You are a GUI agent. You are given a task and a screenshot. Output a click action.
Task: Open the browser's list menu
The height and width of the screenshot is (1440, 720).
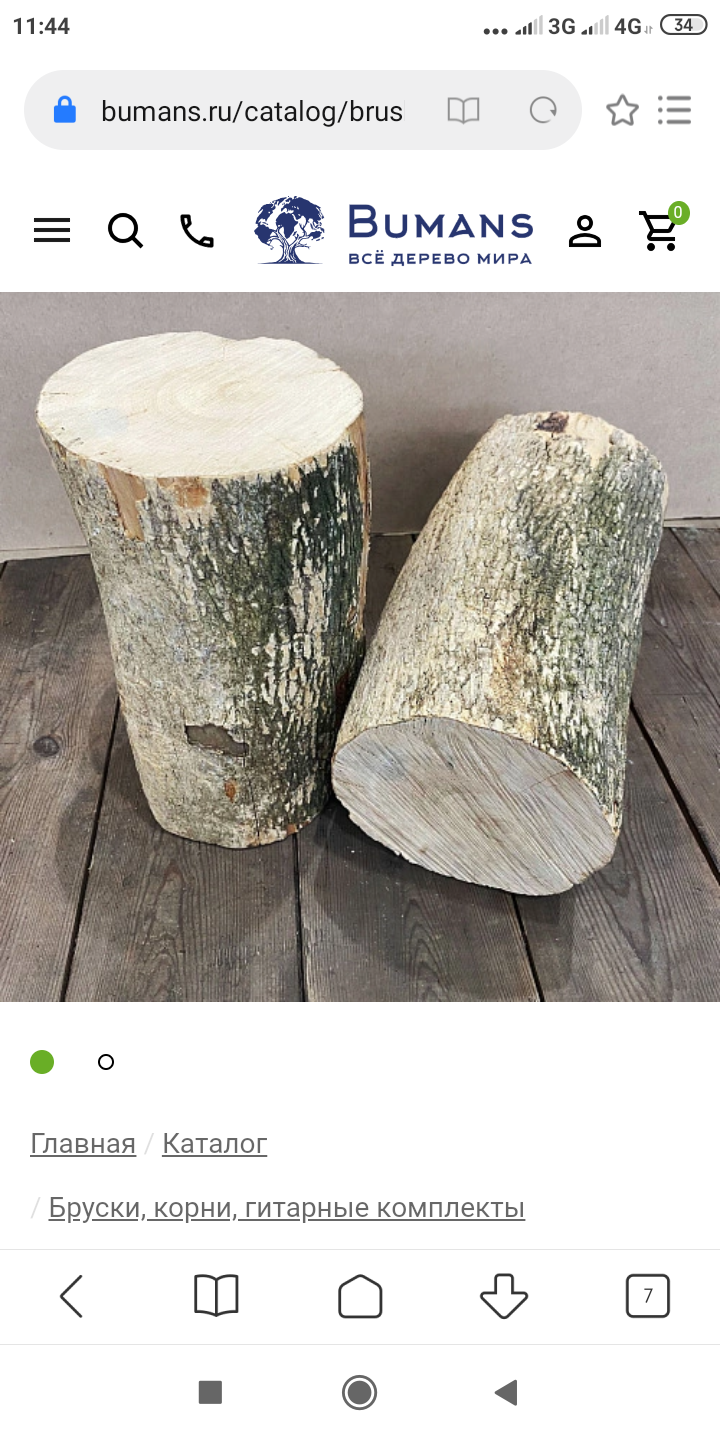[675, 110]
